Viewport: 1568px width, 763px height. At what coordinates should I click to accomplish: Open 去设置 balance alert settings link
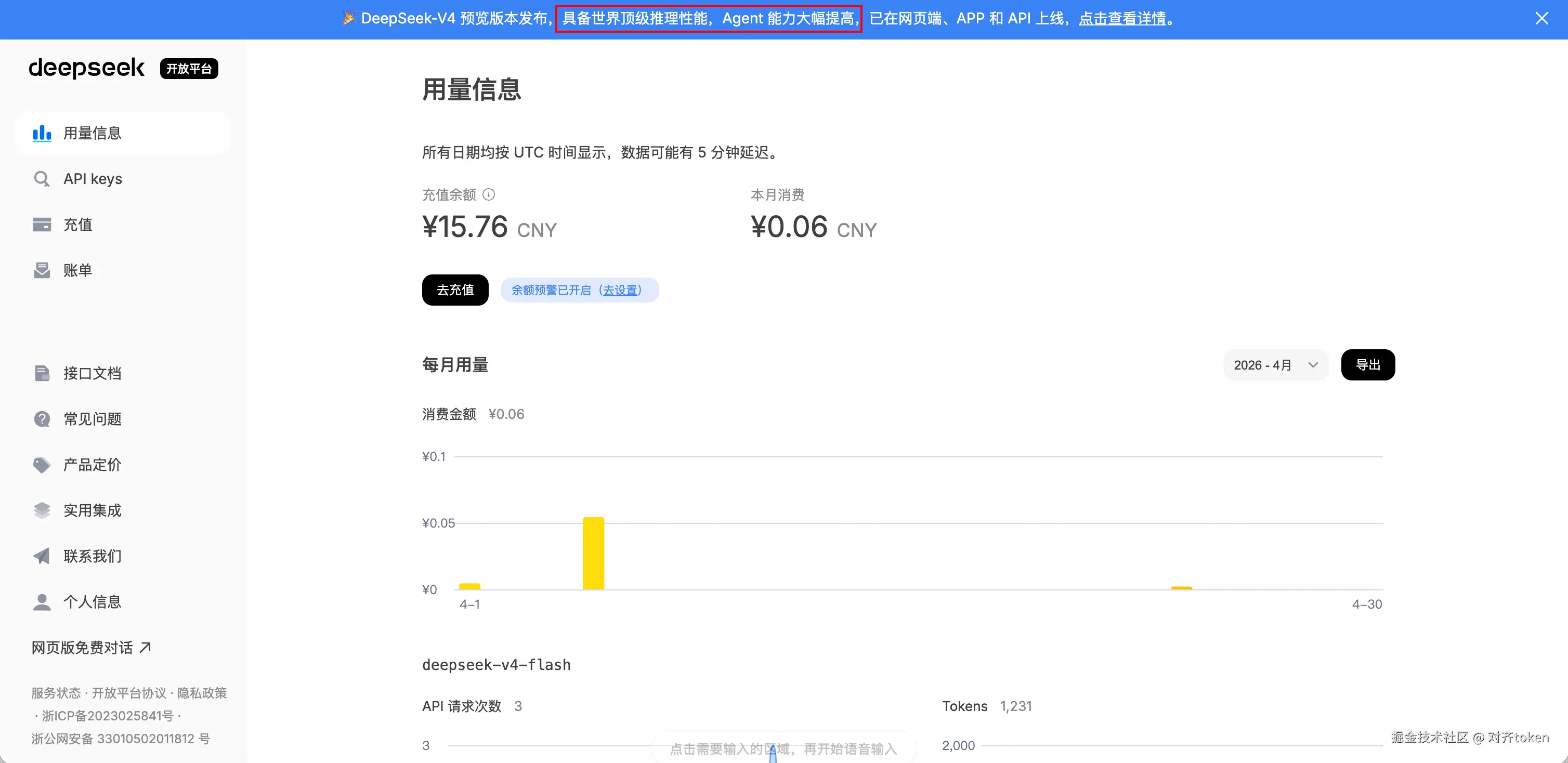pyautogui.click(x=620, y=290)
